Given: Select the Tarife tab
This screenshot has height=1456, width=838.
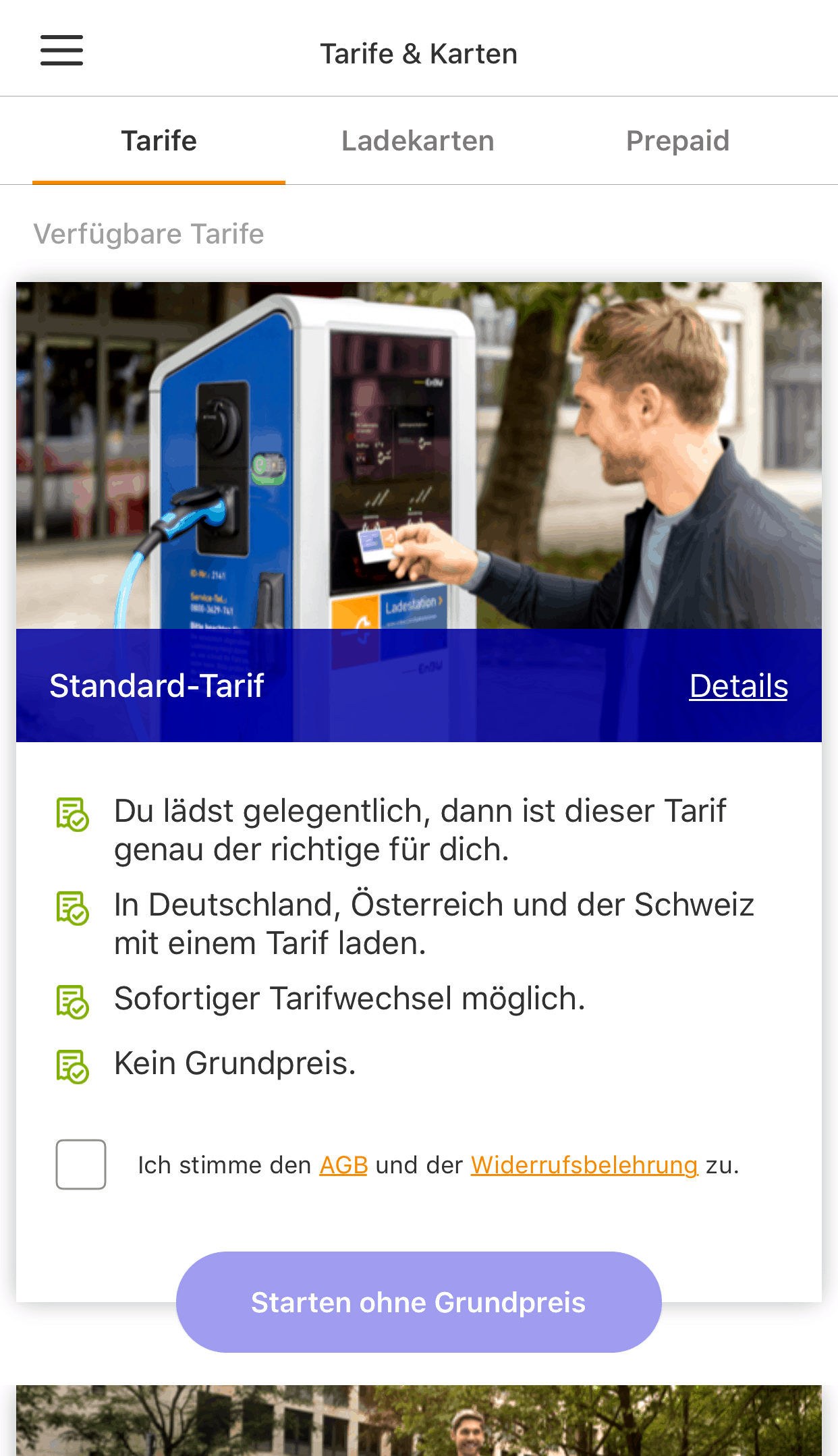Looking at the screenshot, I should pos(159,141).
